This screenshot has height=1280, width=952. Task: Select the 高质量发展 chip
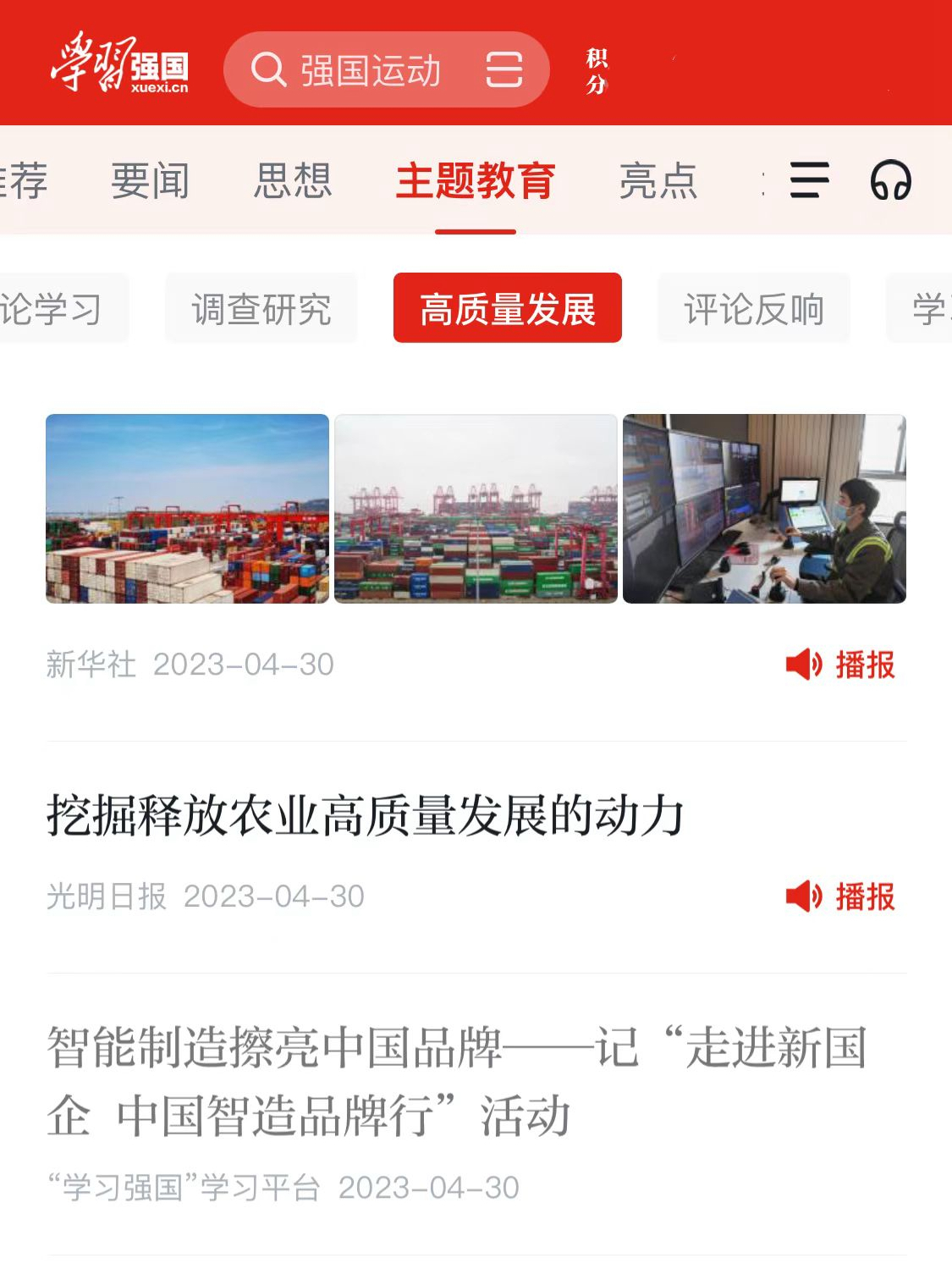[508, 309]
